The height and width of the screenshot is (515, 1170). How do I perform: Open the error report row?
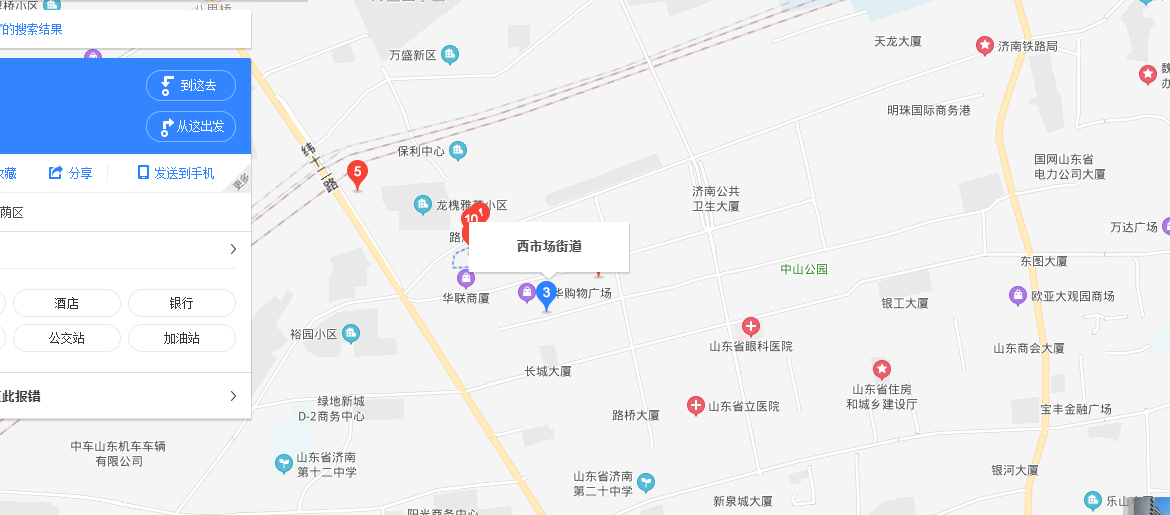coord(120,396)
